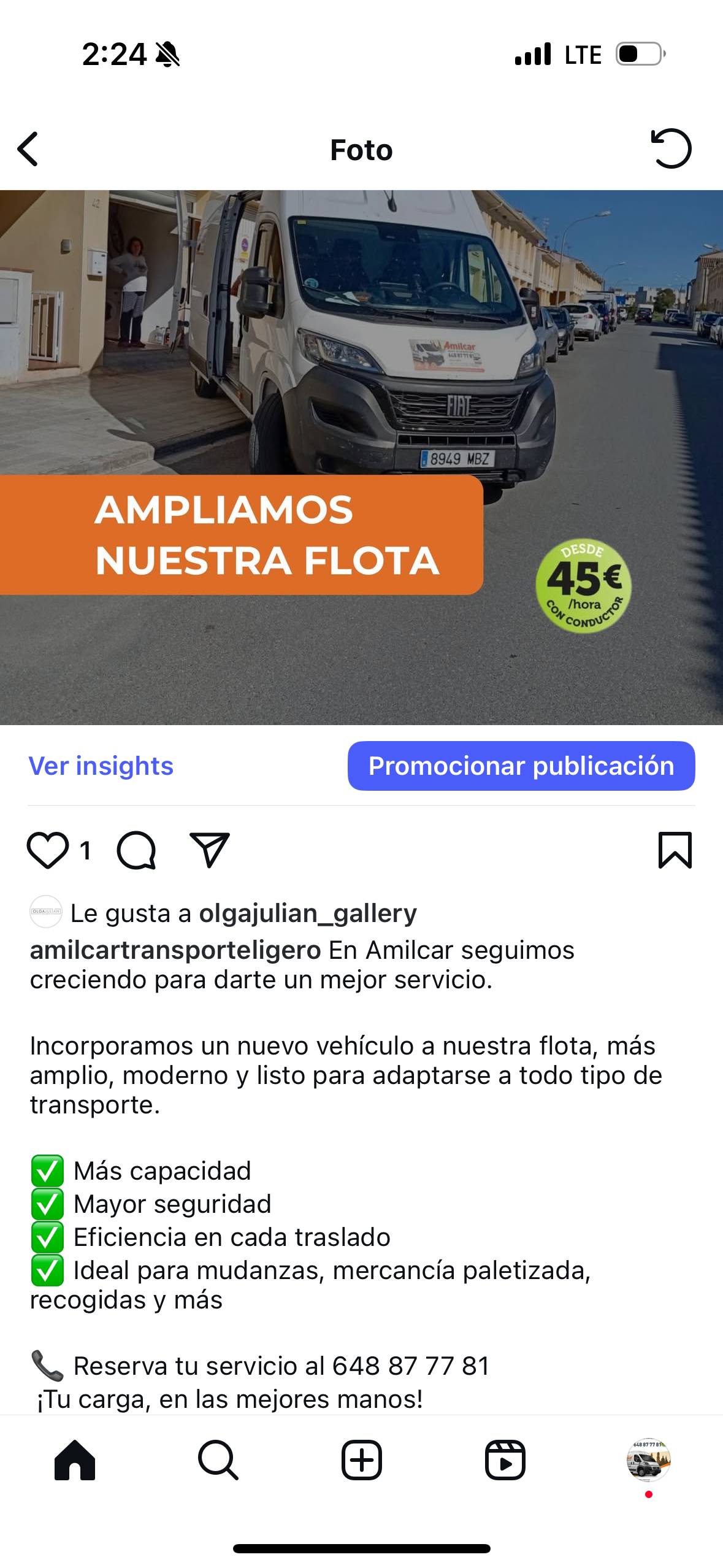This screenshot has width=723, height=1568.
Task: Open comments on this post
Action: click(x=136, y=850)
